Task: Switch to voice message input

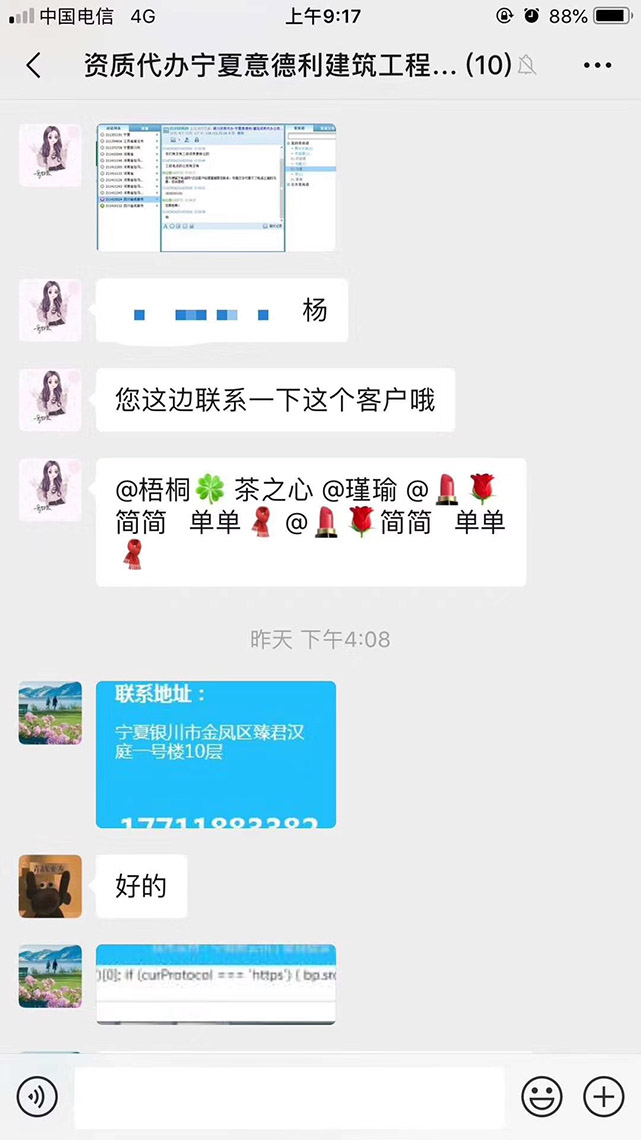Action: click(x=37, y=1097)
